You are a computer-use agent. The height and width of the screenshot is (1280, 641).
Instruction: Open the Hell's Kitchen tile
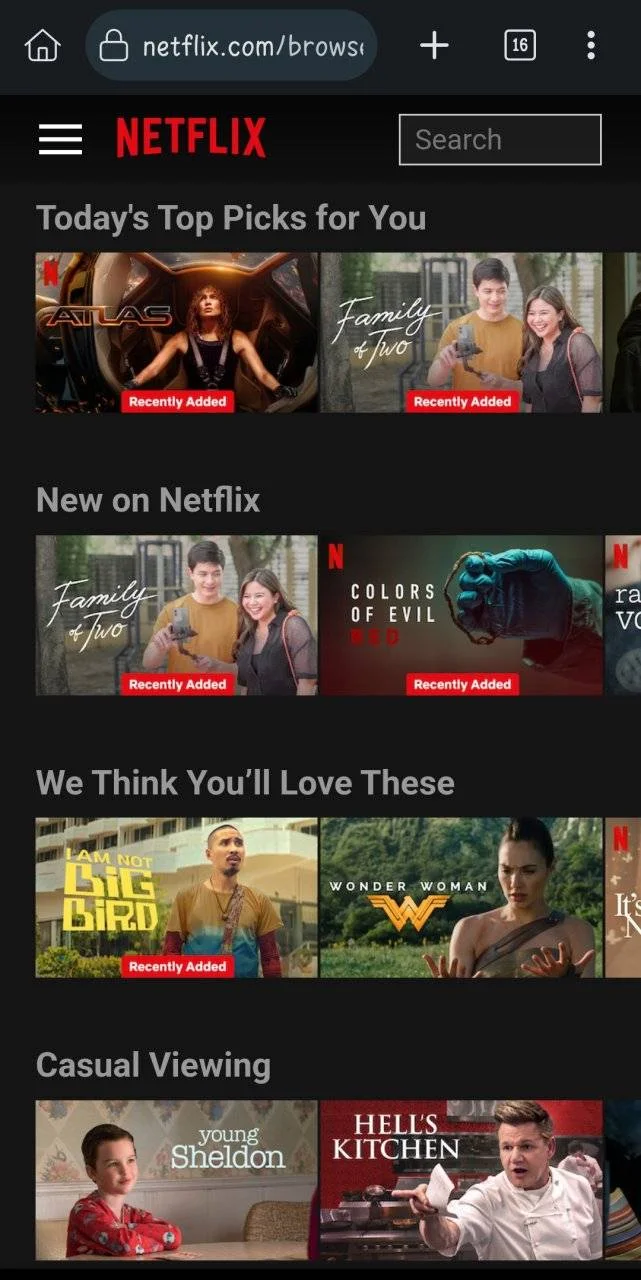click(x=461, y=1181)
